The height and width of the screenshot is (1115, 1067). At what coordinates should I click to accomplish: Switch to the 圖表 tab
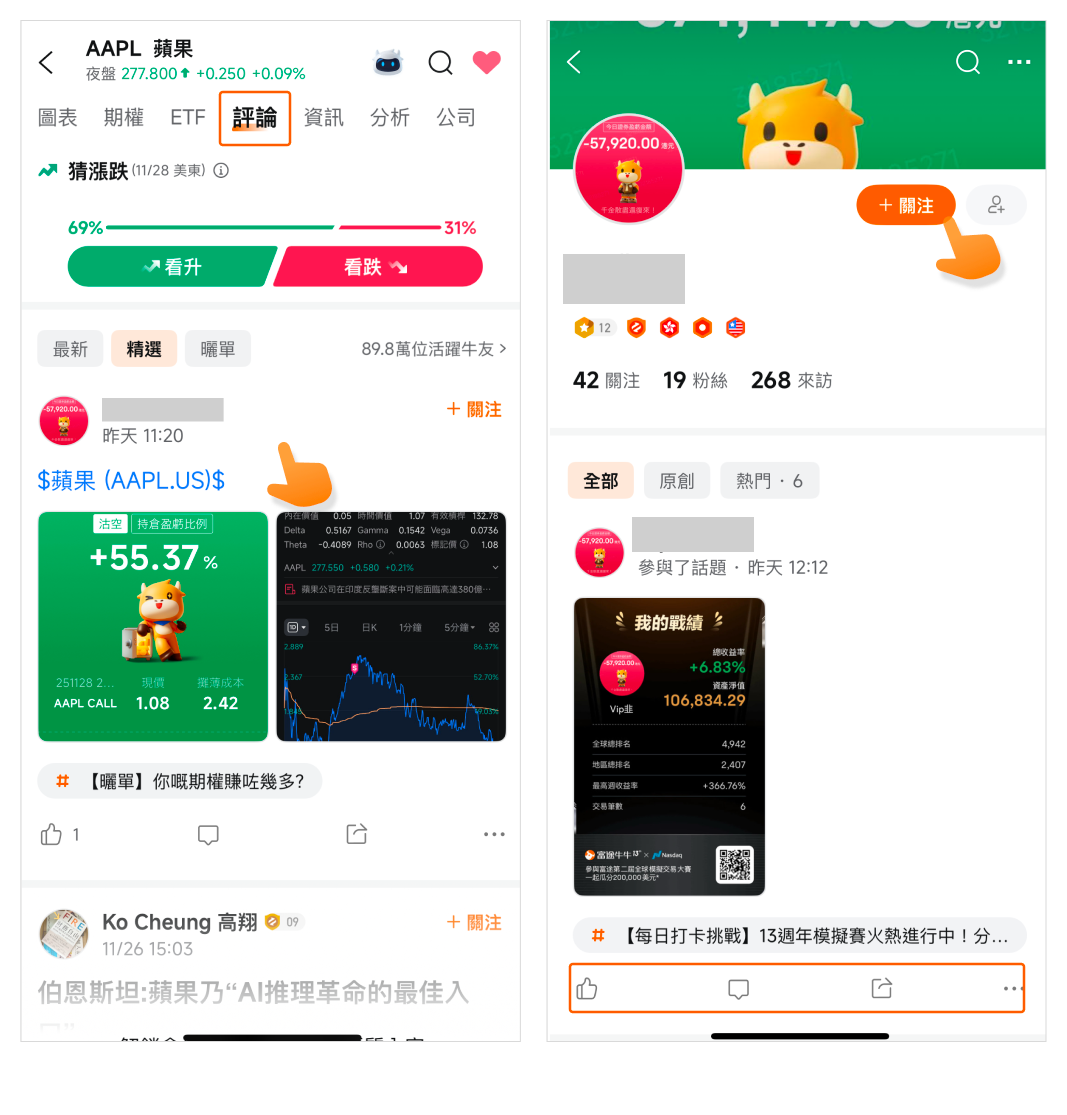(x=57, y=118)
